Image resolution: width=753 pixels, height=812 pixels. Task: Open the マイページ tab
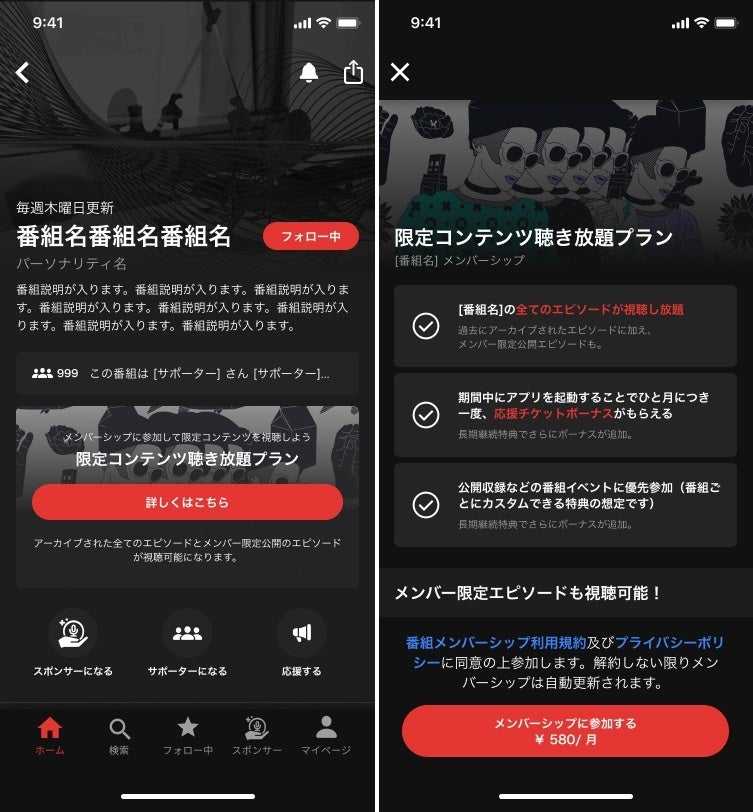pyautogui.click(x=326, y=736)
